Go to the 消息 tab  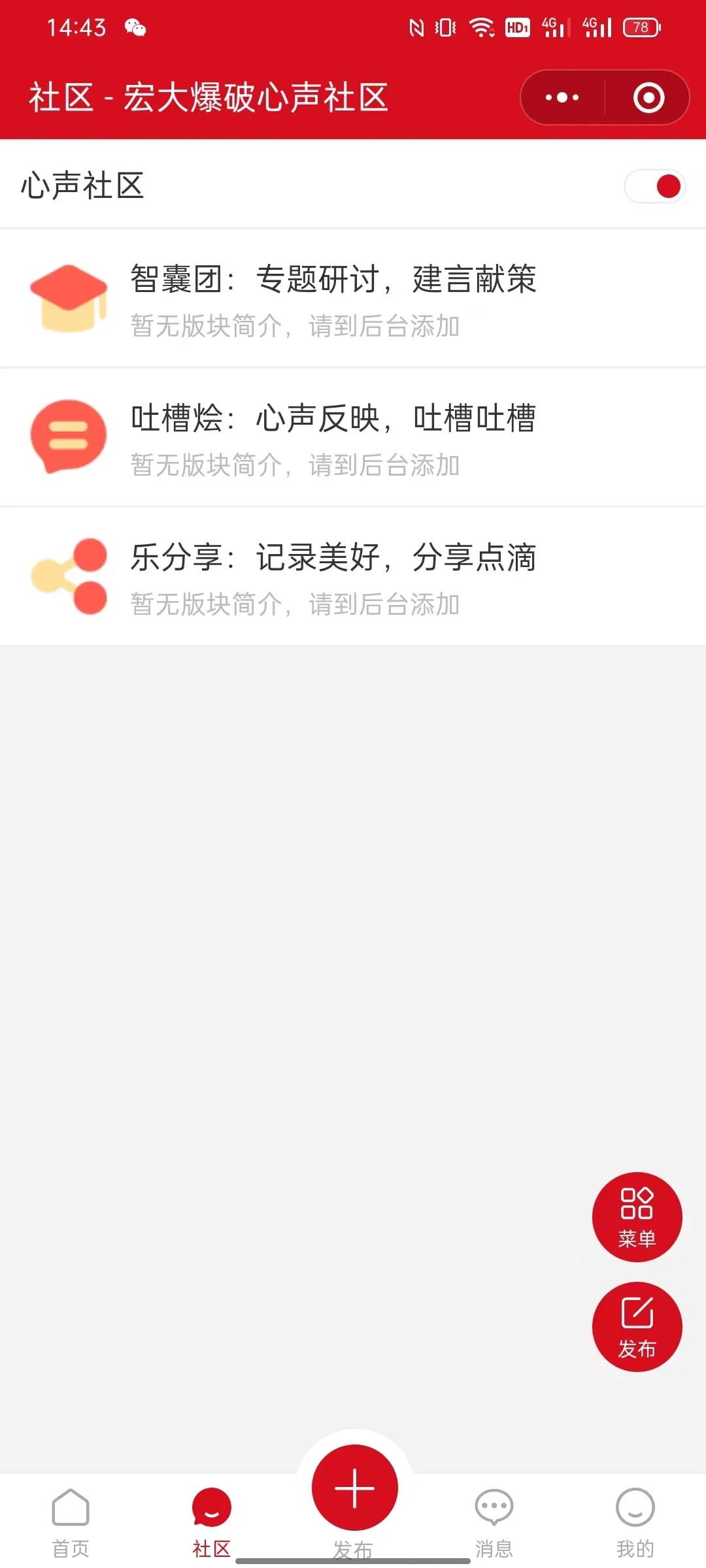(494, 1519)
